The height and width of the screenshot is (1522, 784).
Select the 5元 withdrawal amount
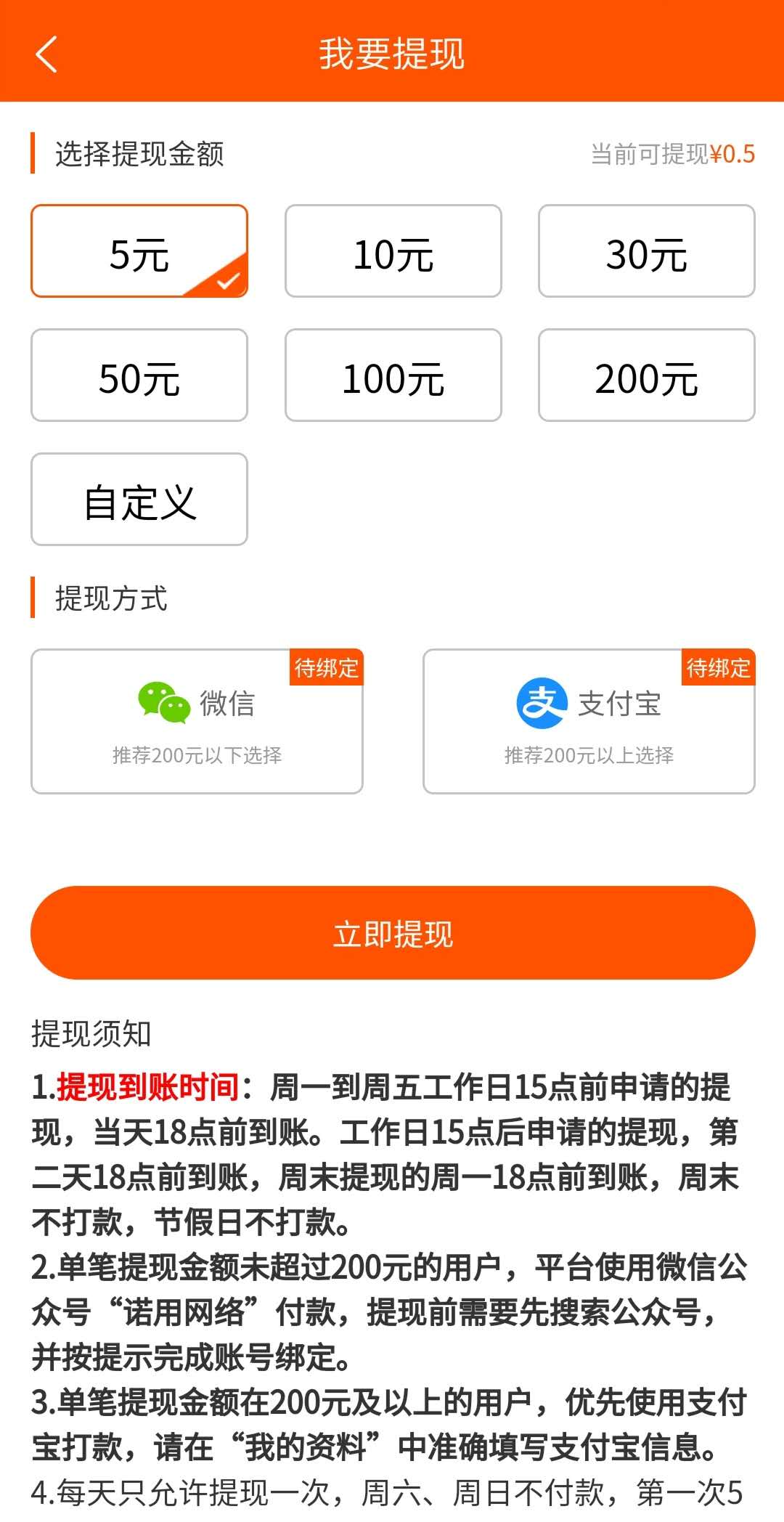point(139,251)
